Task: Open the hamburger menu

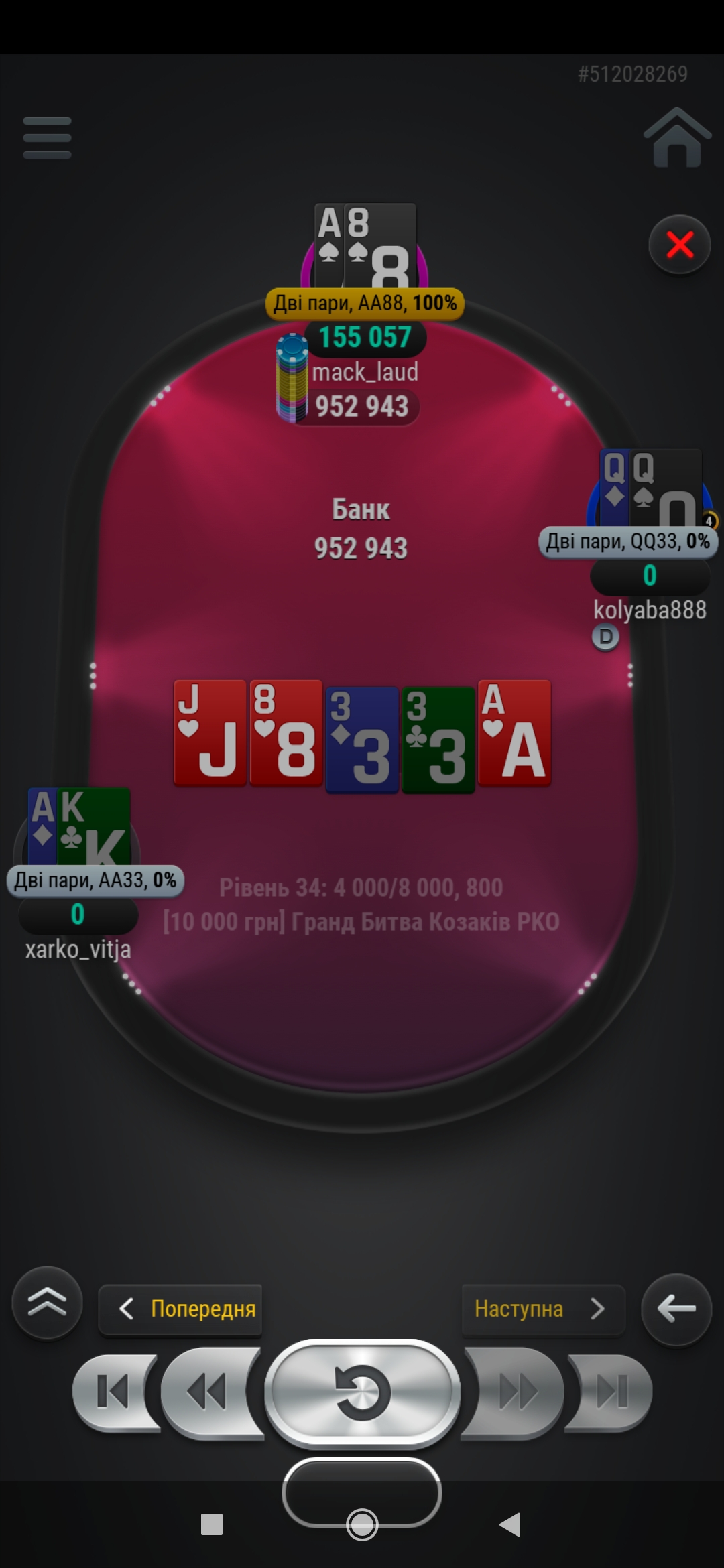Action: point(47,138)
